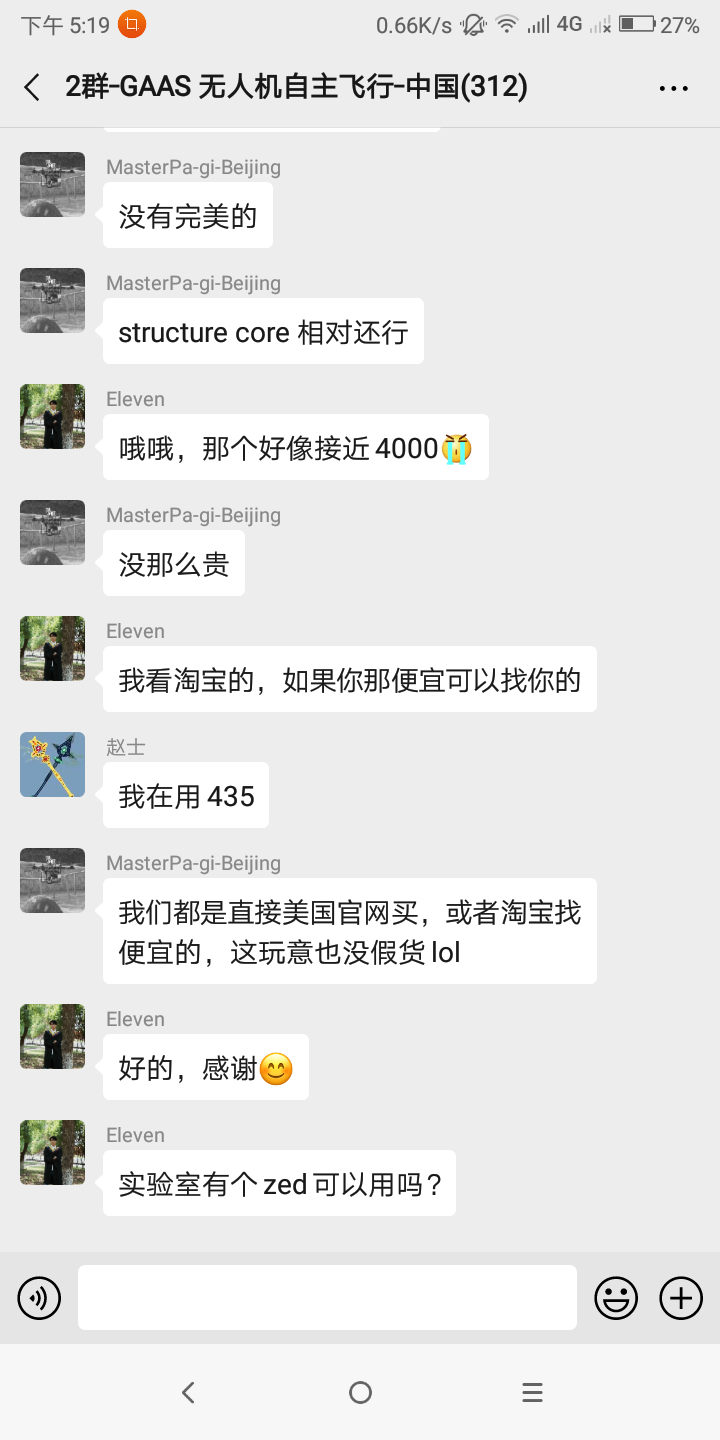The width and height of the screenshot is (720, 1440).
Task: Open 赵士's profile avatar
Action: pyautogui.click(x=52, y=765)
